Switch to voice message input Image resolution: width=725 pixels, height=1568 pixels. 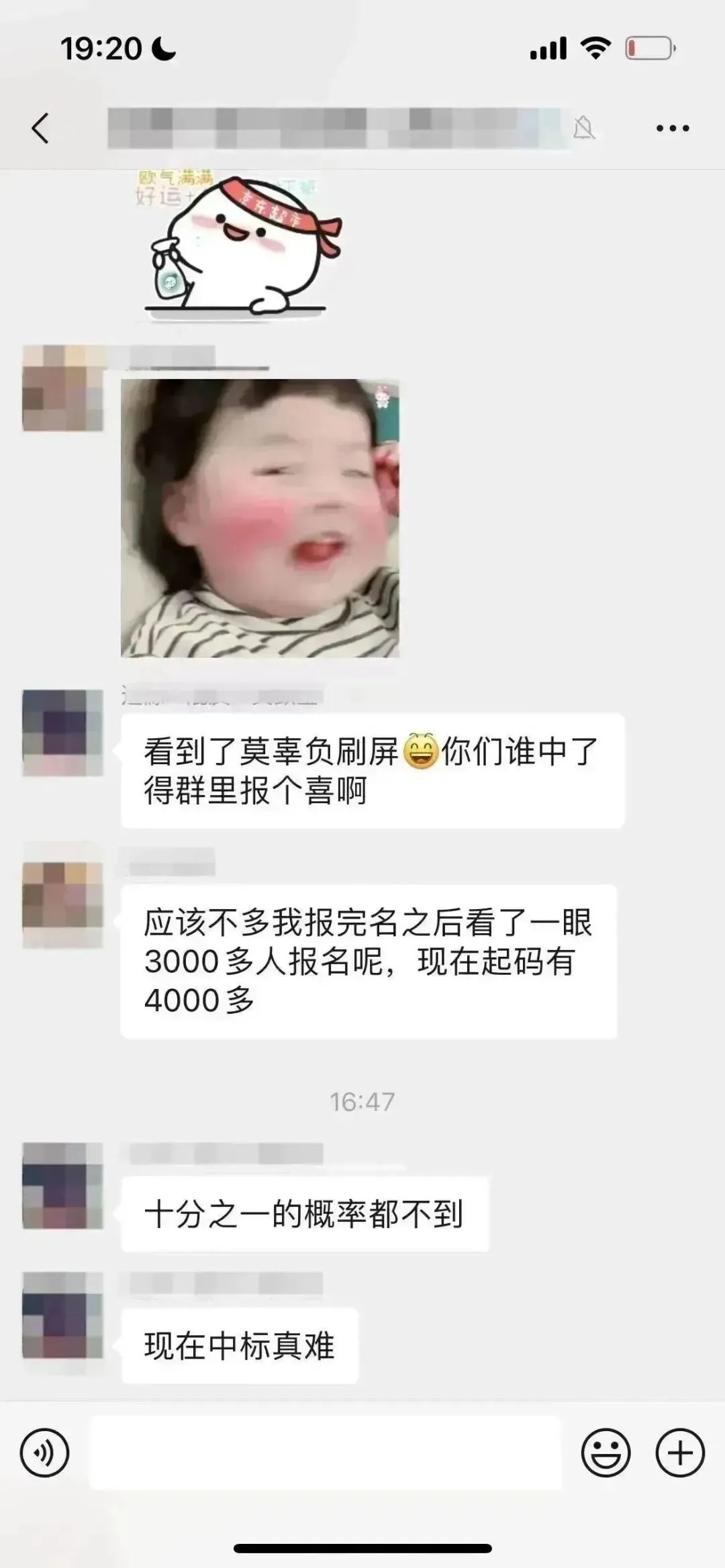click(x=44, y=1453)
